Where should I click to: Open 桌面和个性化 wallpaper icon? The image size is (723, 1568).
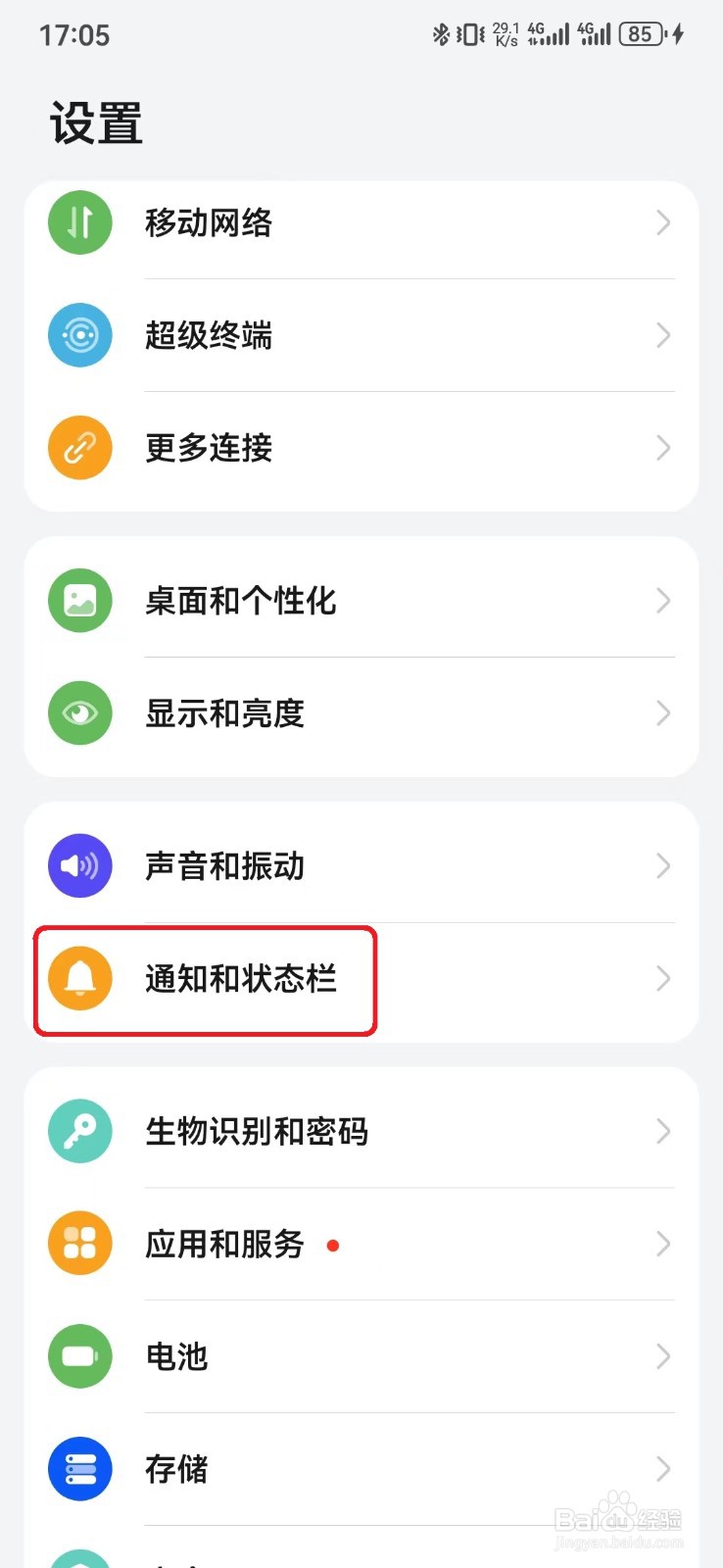pyautogui.click(x=79, y=601)
